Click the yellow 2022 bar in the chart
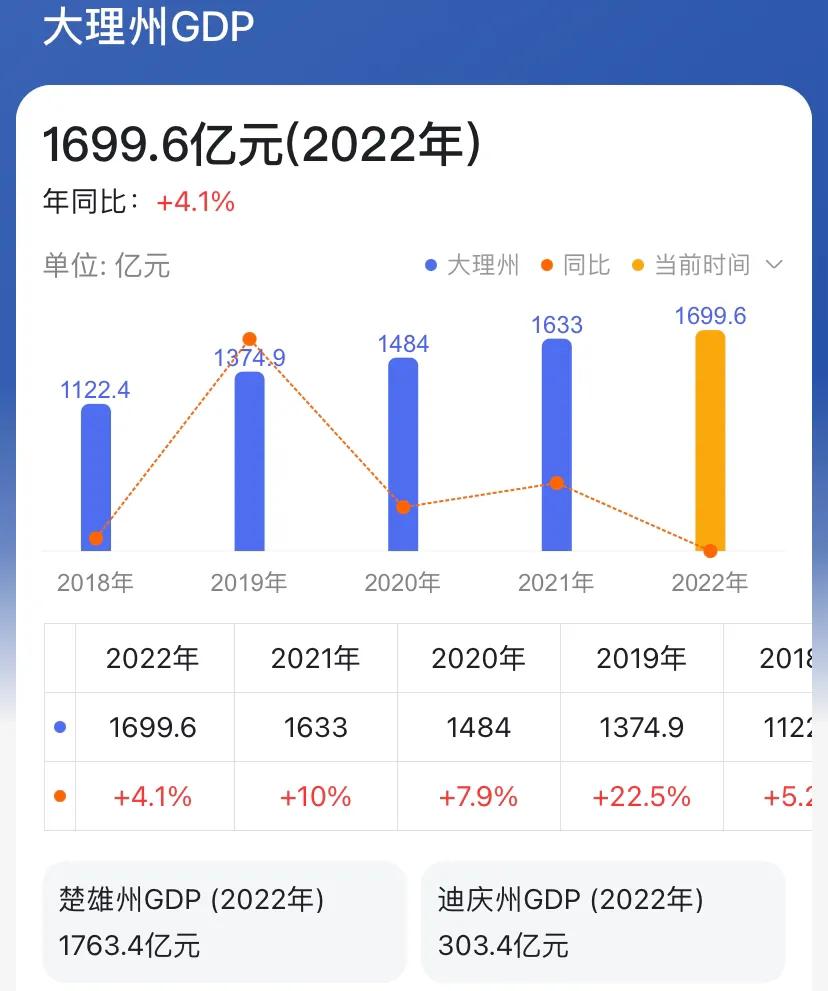The width and height of the screenshot is (828, 991). click(710, 440)
